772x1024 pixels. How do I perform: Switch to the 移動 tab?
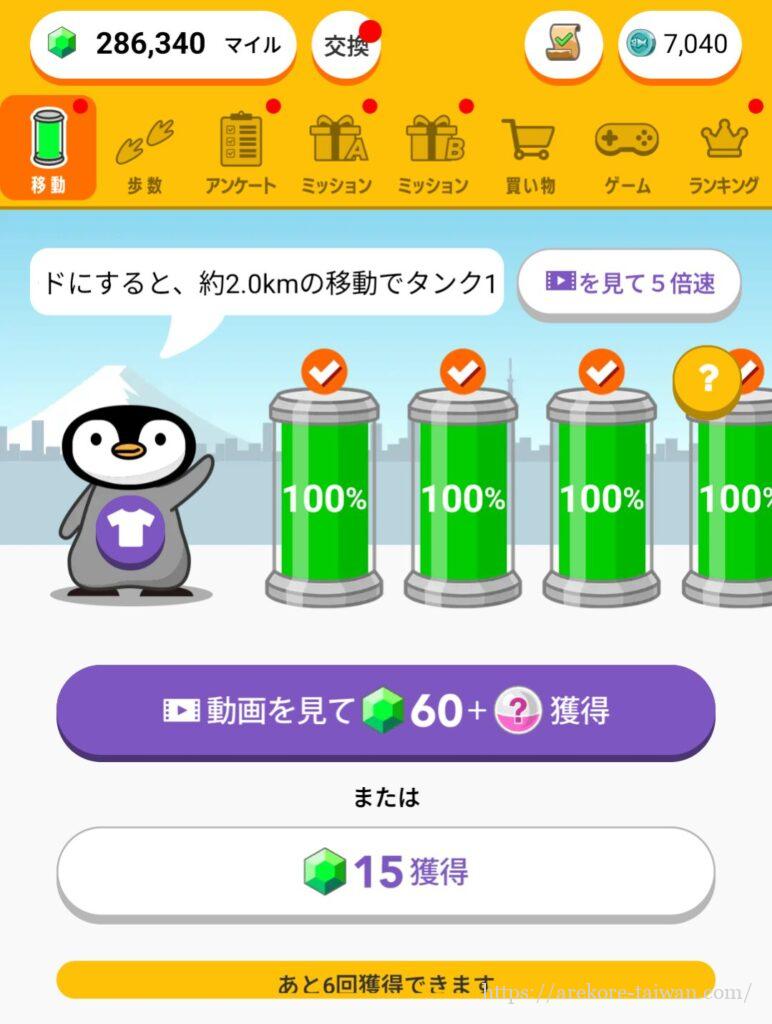tap(48, 148)
